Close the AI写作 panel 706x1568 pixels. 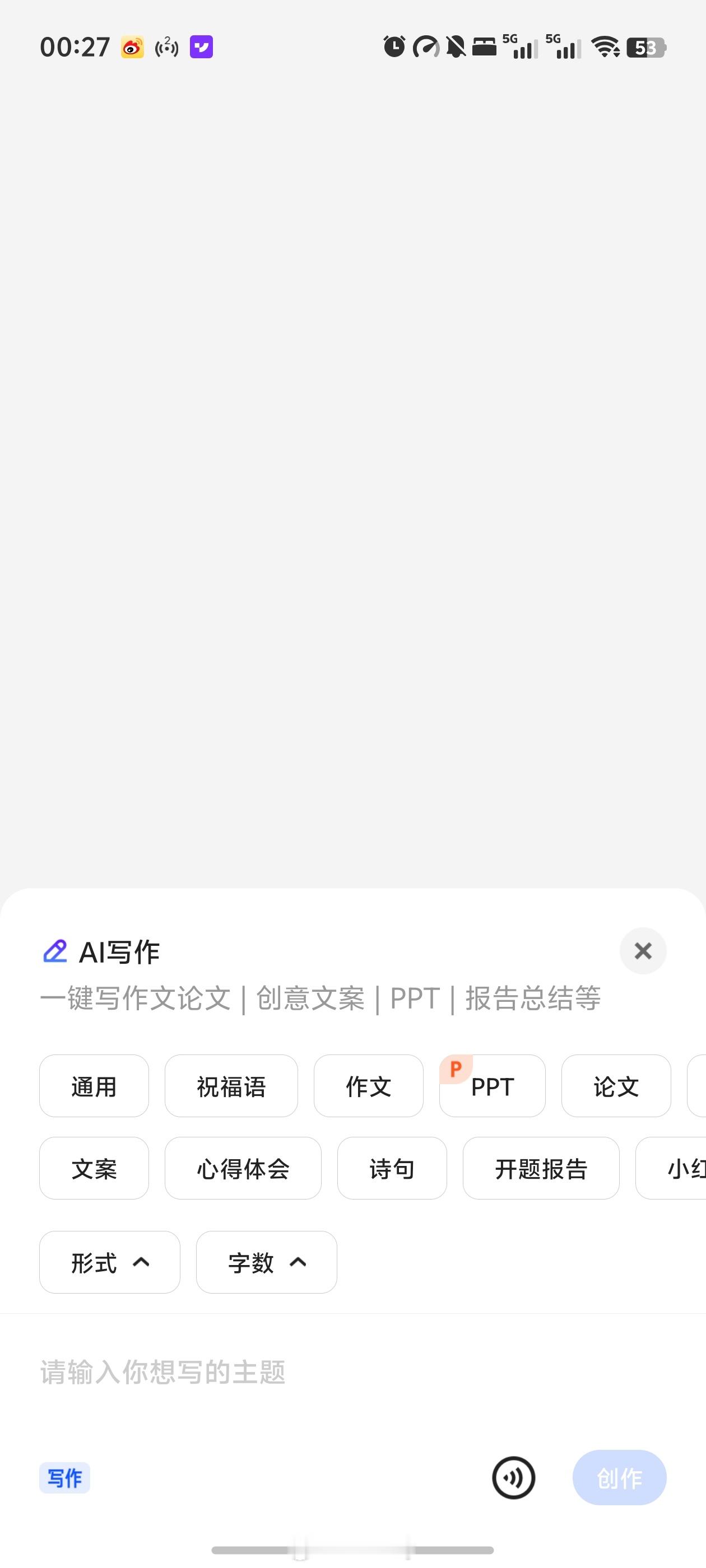click(643, 951)
